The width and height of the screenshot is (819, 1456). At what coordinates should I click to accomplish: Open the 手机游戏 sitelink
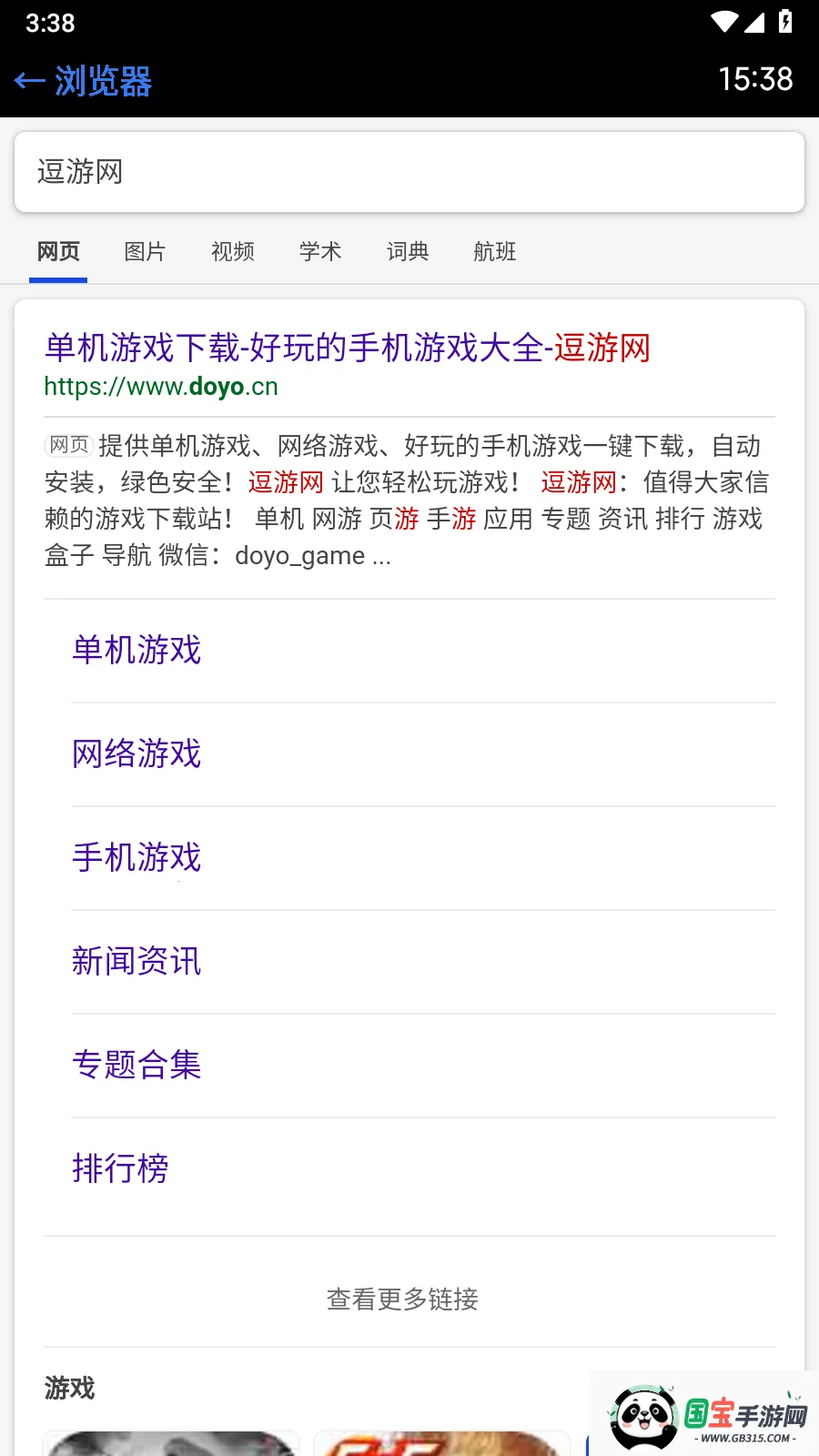[x=136, y=858]
